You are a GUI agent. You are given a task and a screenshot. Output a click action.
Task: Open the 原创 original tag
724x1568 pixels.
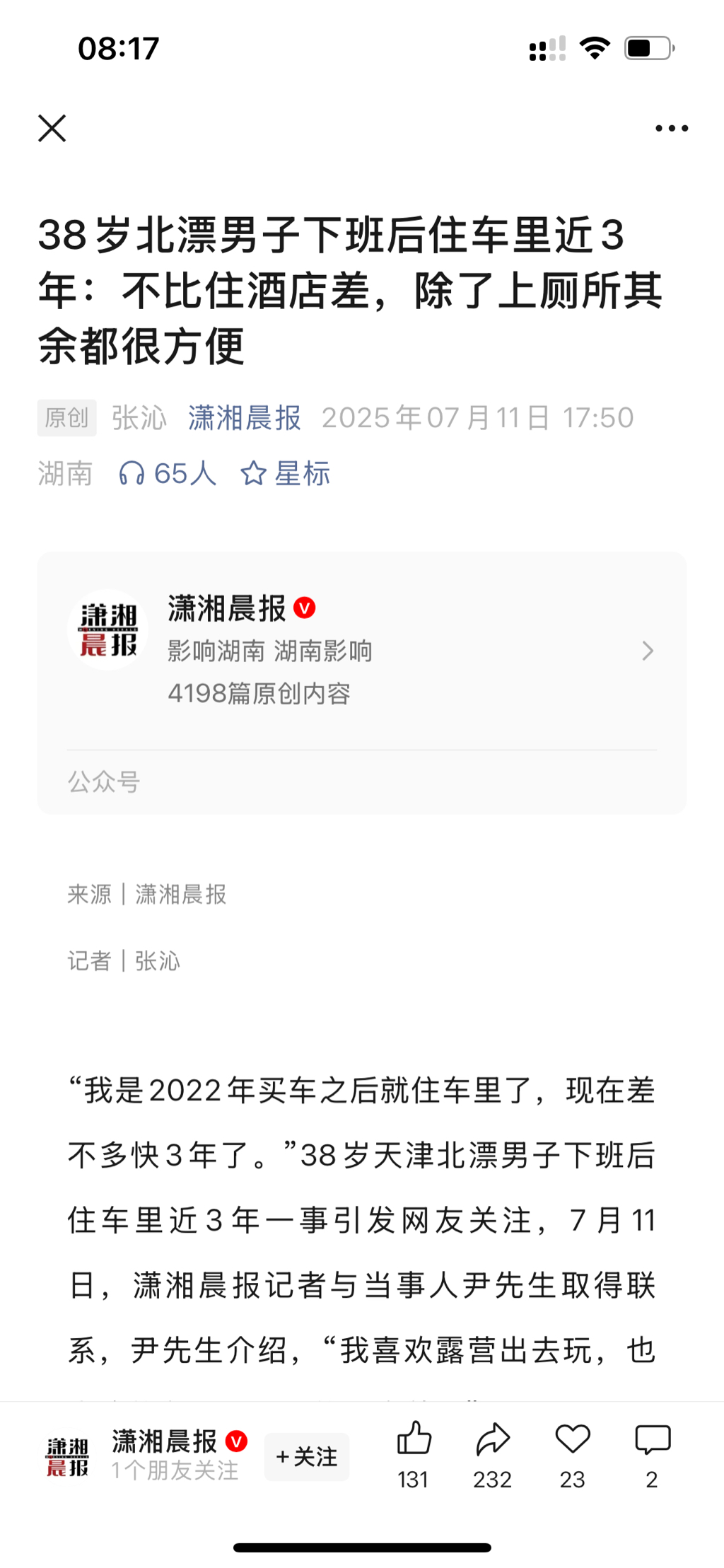66,418
